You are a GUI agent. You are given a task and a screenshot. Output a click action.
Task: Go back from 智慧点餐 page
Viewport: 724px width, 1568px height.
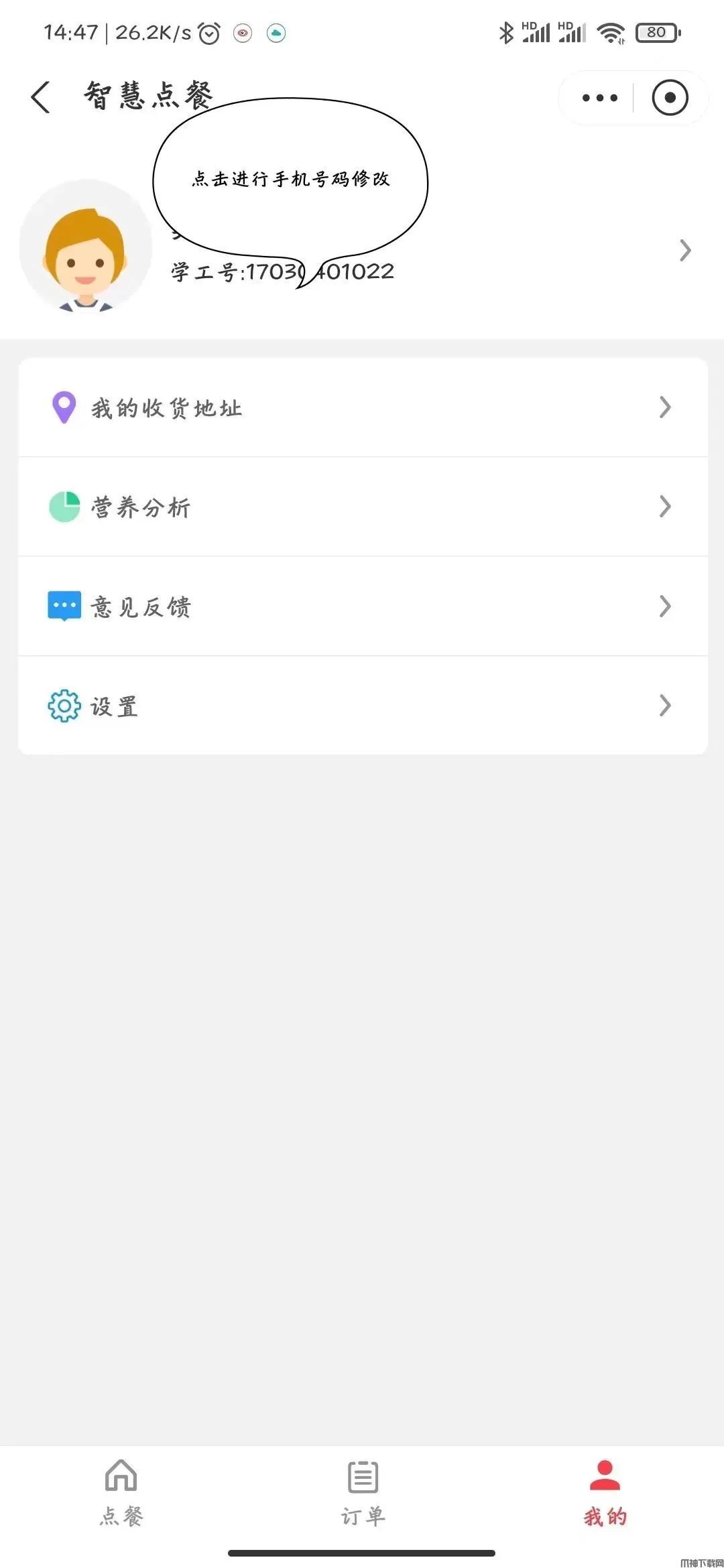pos(41,98)
